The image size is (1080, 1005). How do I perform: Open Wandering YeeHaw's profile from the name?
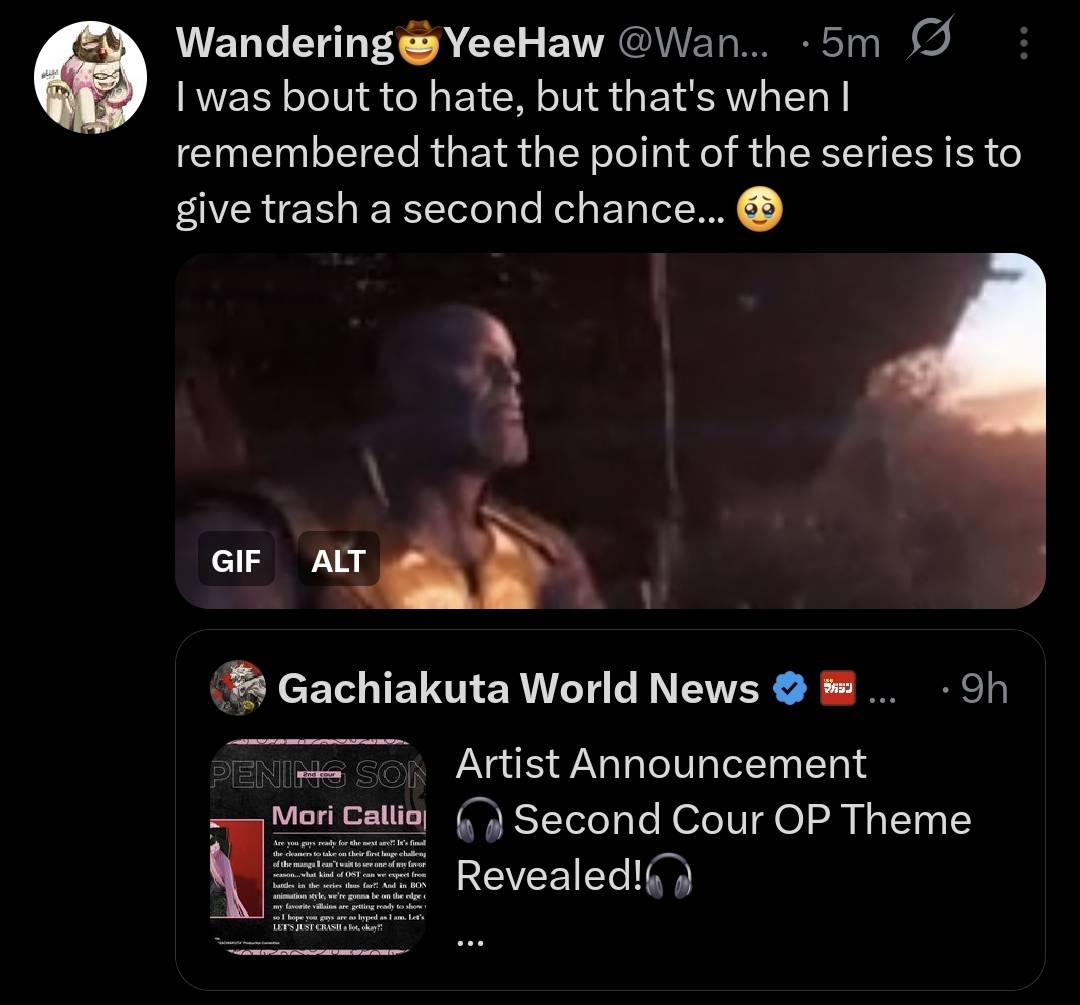coord(390,43)
